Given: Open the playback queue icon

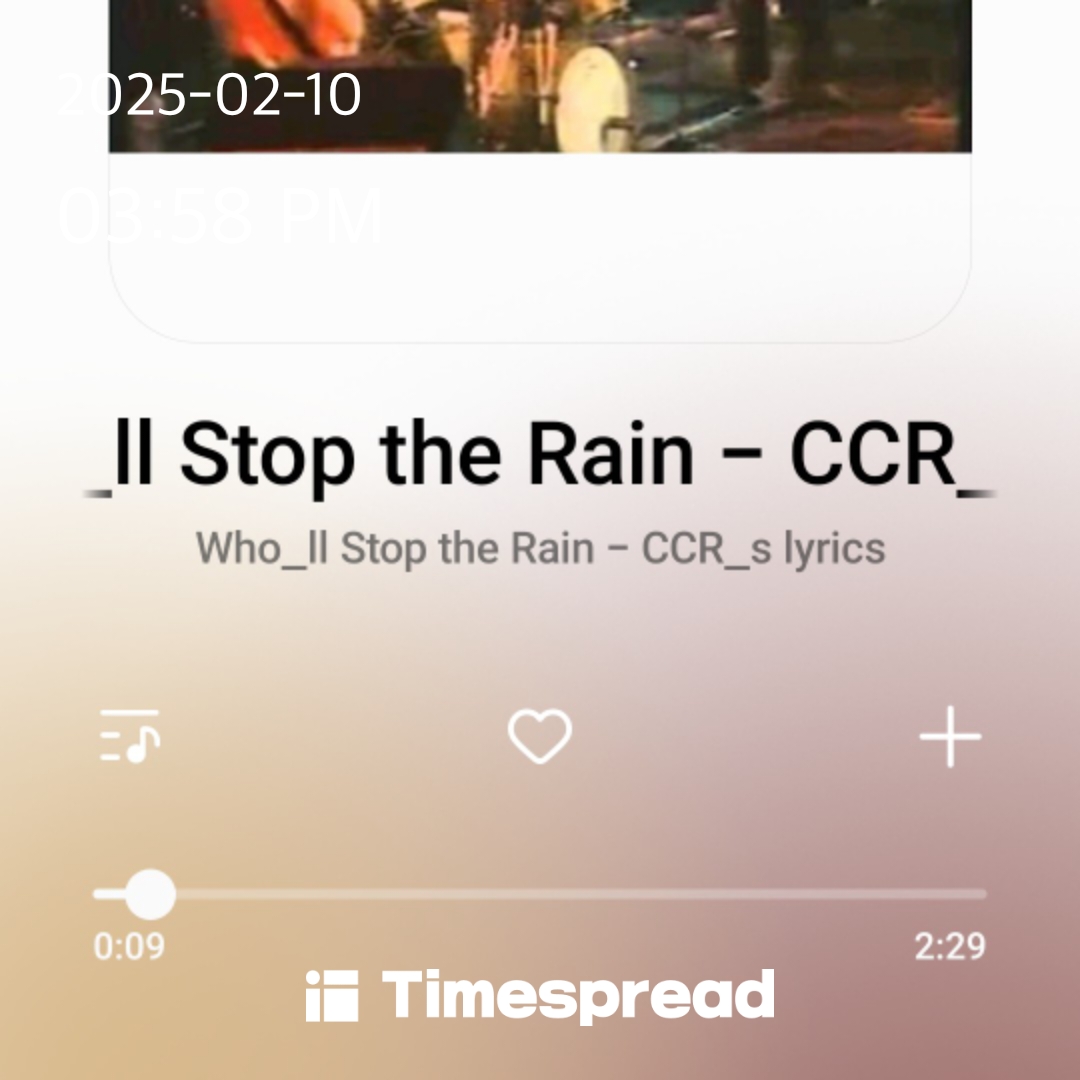Looking at the screenshot, I should pos(130,737).
